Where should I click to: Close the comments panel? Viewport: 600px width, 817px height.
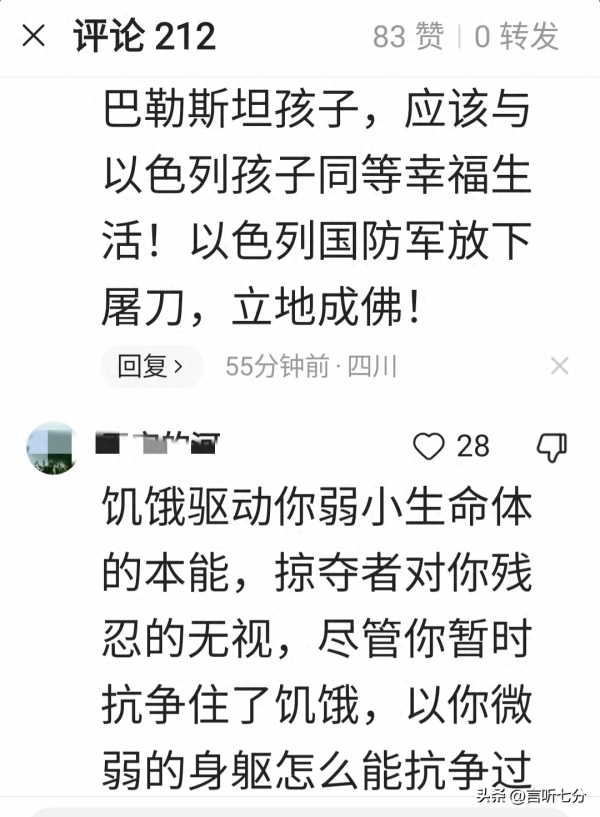(x=33, y=37)
